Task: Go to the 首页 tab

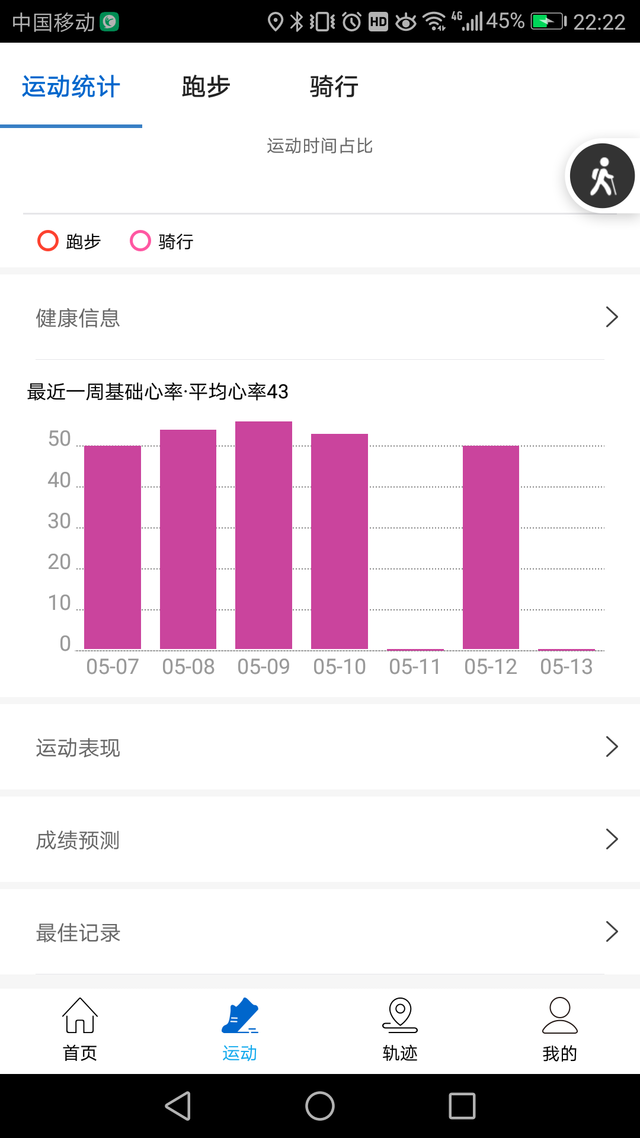Action: click(80, 1031)
